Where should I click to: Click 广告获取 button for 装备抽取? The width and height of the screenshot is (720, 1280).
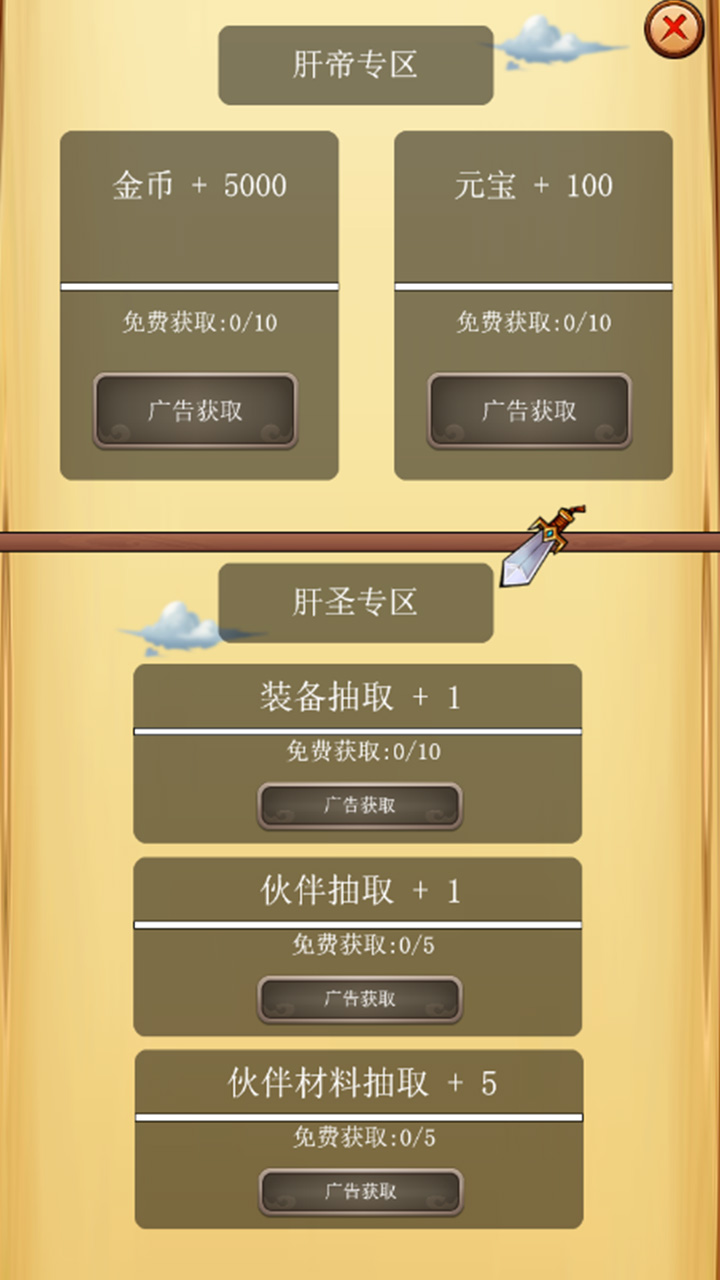click(x=358, y=806)
